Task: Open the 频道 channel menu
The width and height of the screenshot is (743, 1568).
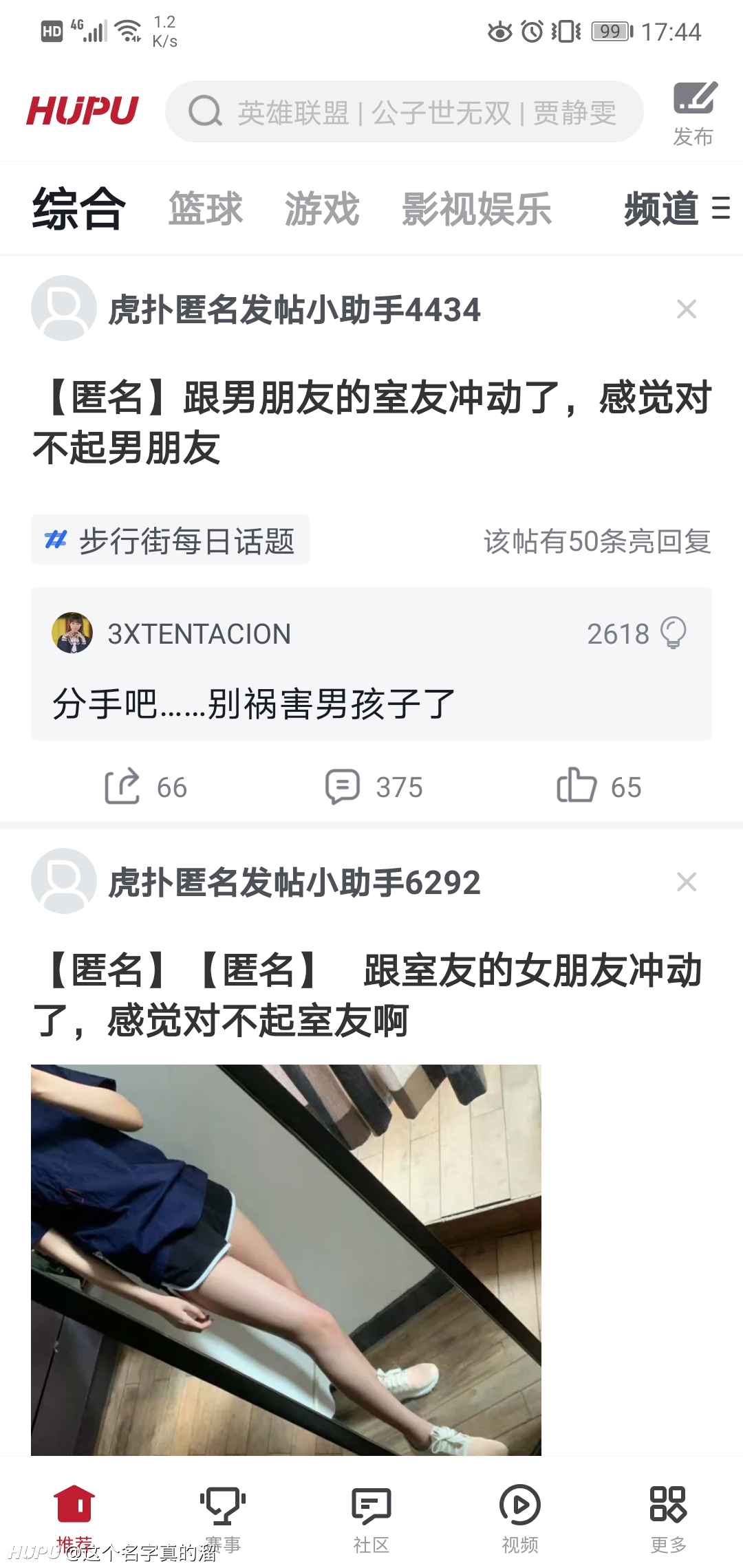Action: 677,208
